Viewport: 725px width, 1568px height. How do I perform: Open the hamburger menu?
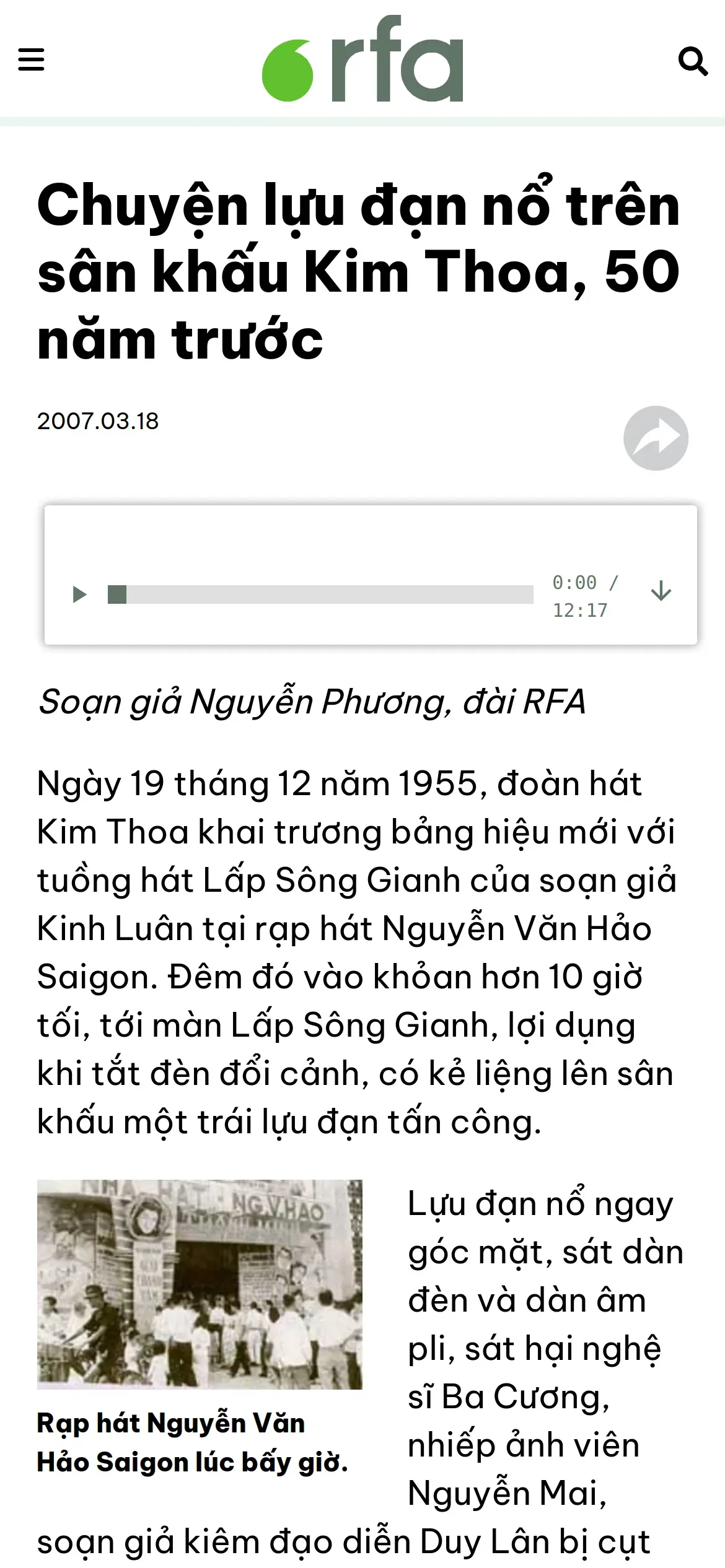(x=31, y=60)
